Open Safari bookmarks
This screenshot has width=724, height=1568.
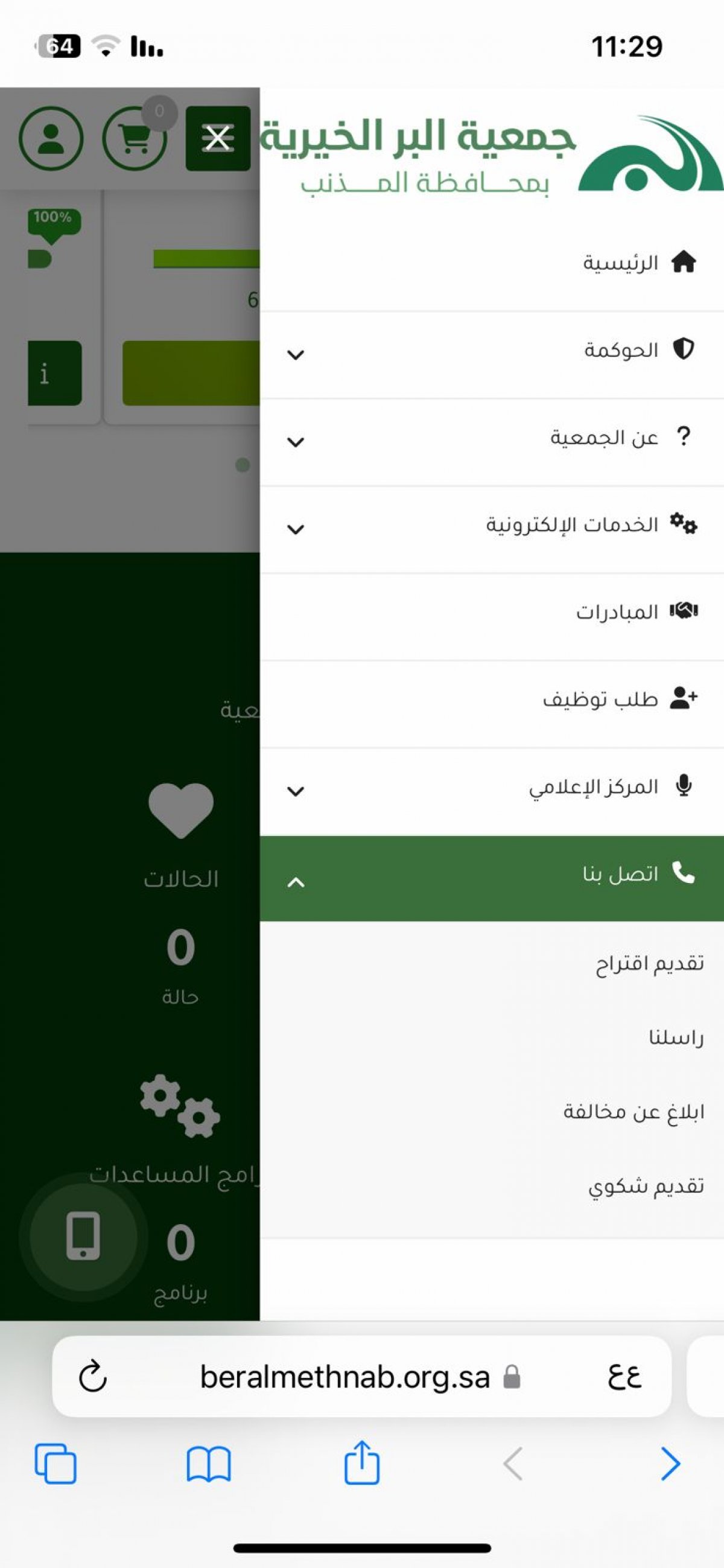(209, 1464)
